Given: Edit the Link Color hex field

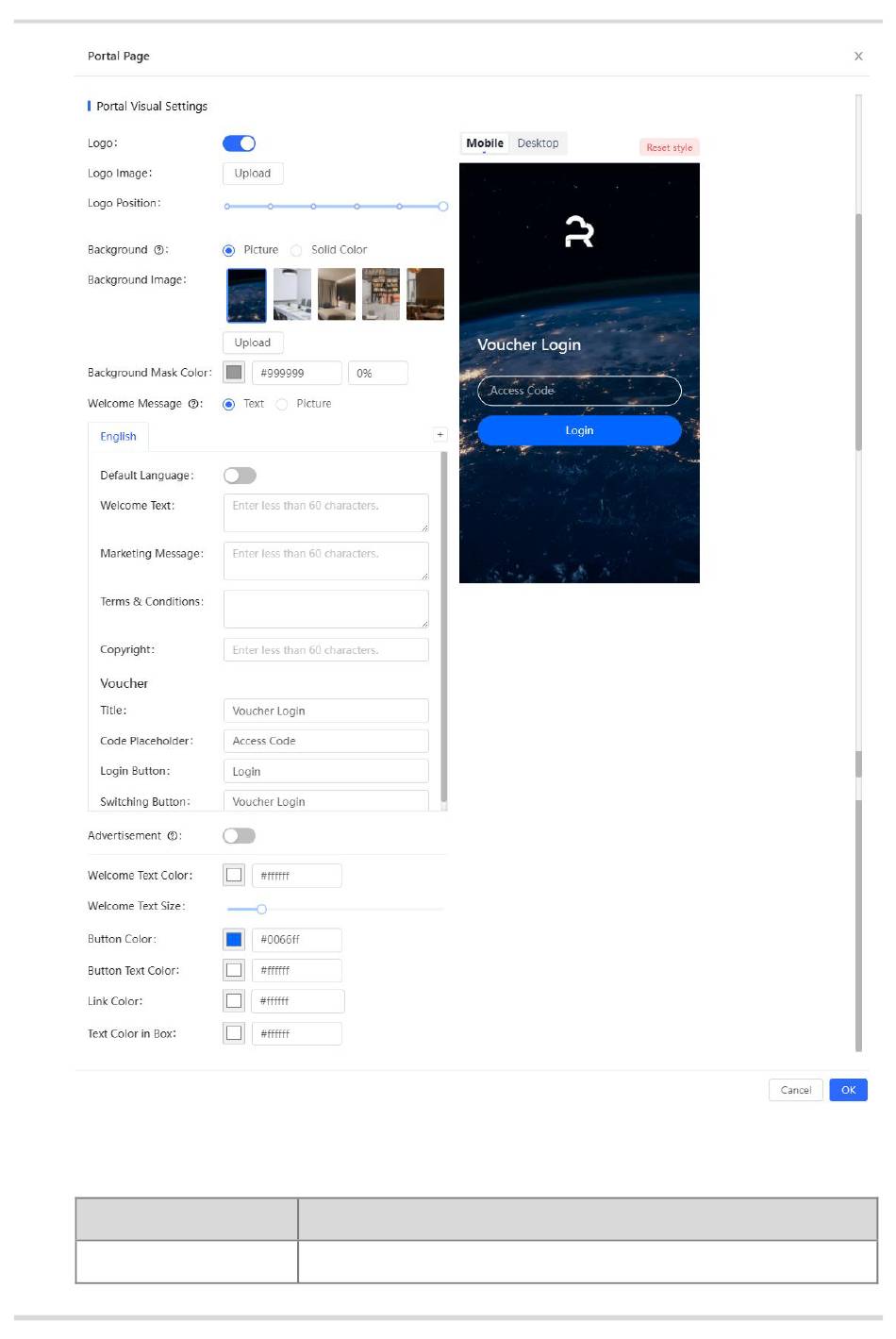Looking at the screenshot, I should (298, 1001).
